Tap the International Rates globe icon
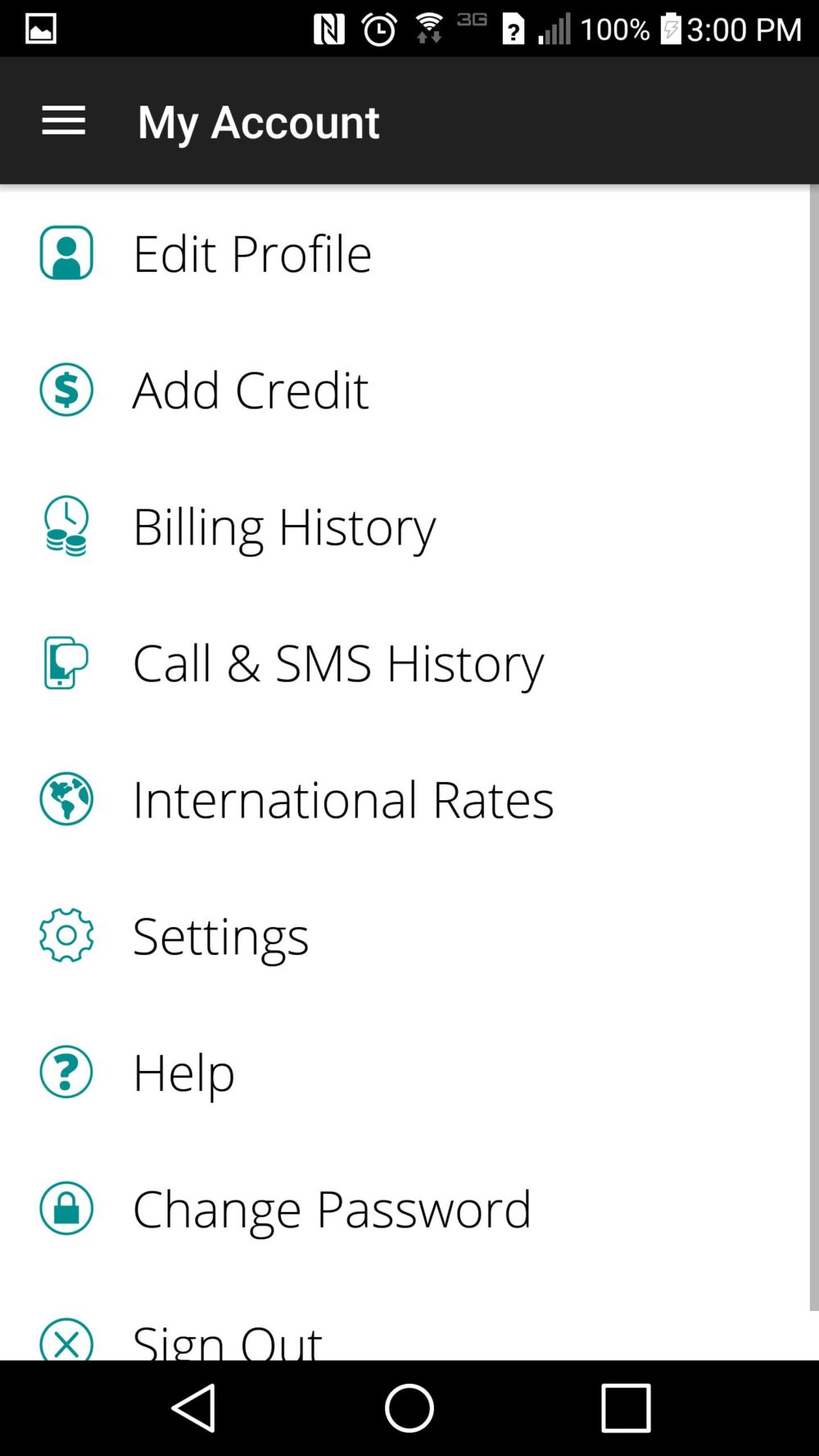Viewport: 819px width, 1456px height. [x=66, y=798]
